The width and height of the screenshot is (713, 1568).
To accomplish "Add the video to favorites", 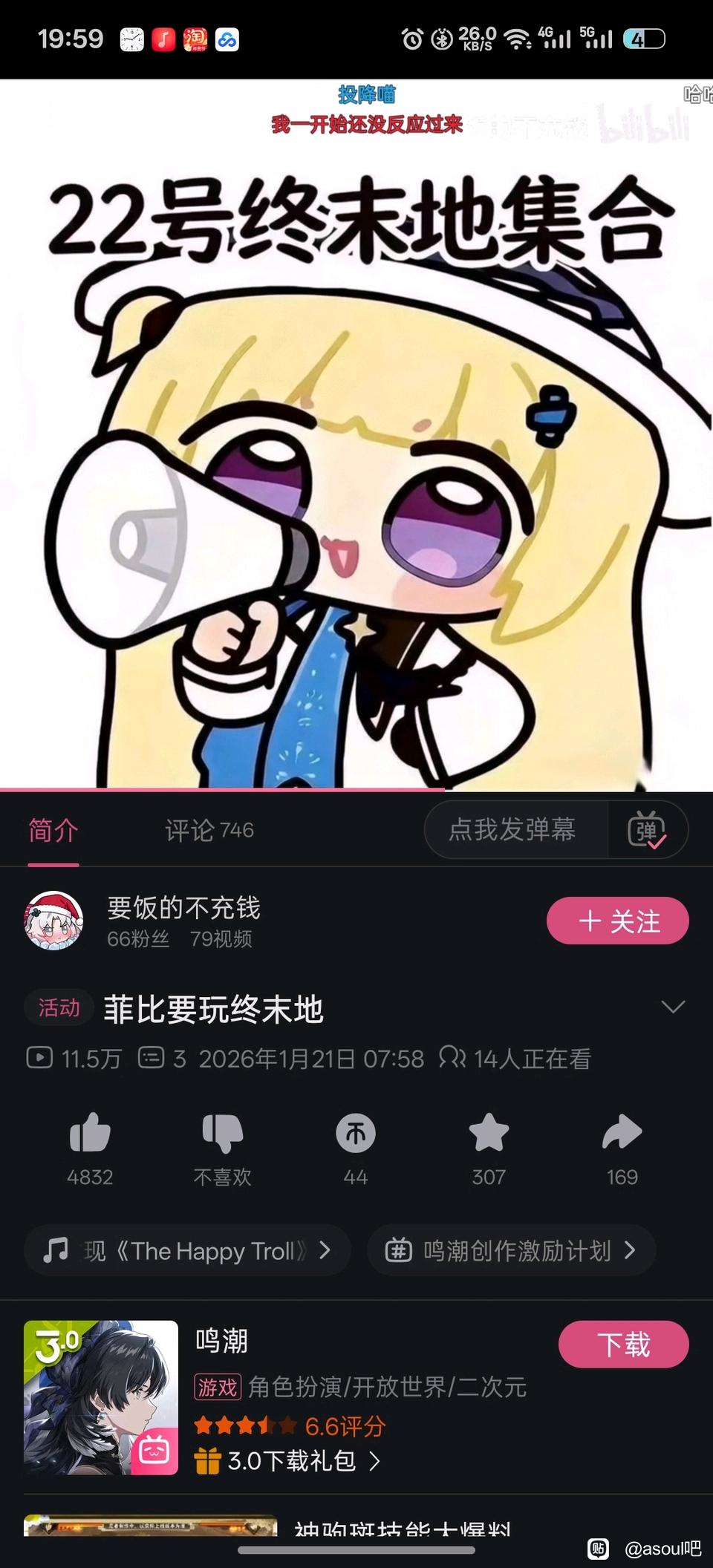I will 489,1149.
